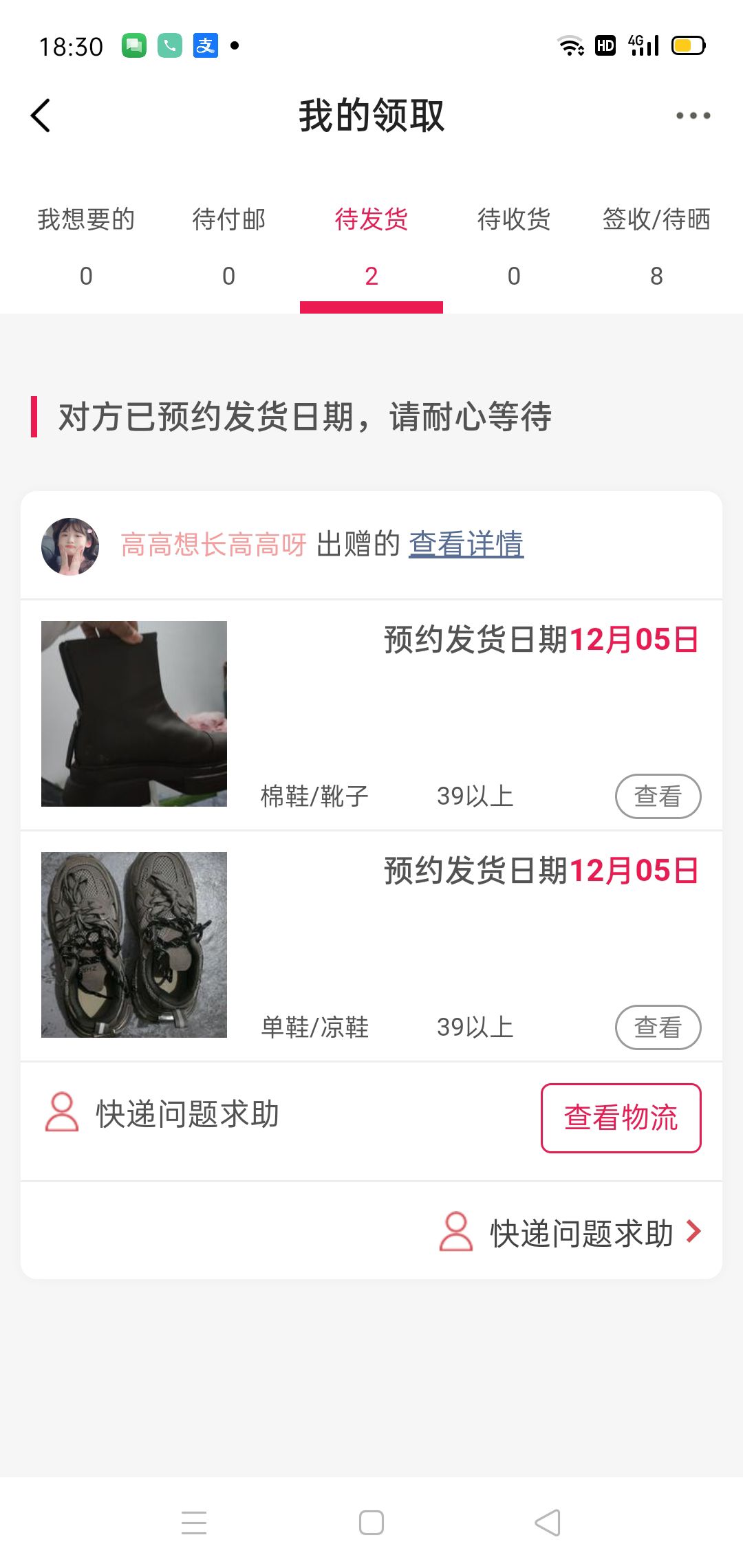Open the three-dot overflow menu
The height and width of the screenshot is (1568, 743).
692,116
